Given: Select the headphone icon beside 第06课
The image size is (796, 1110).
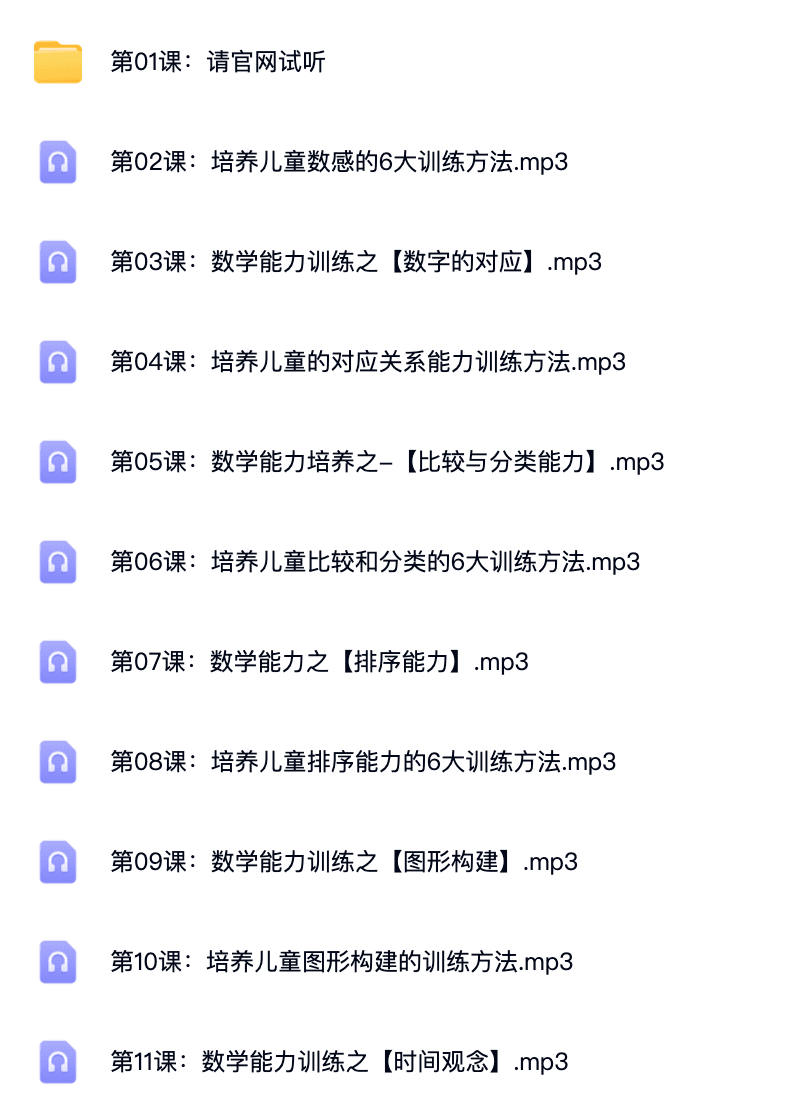Looking at the screenshot, I should [57, 562].
